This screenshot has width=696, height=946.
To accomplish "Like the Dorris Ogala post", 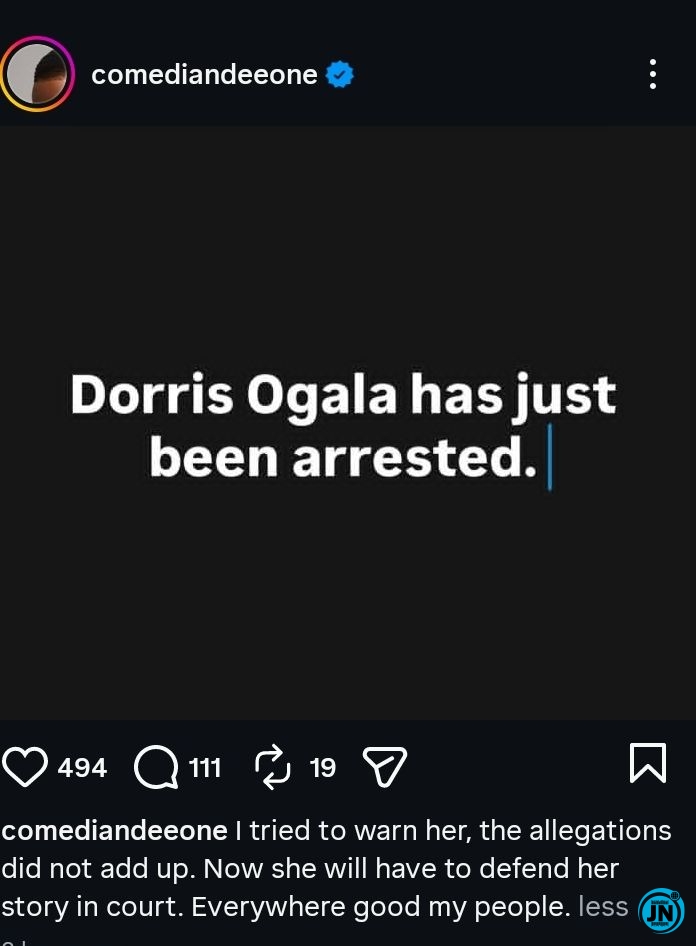I will pyautogui.click(x=26, y=767).
